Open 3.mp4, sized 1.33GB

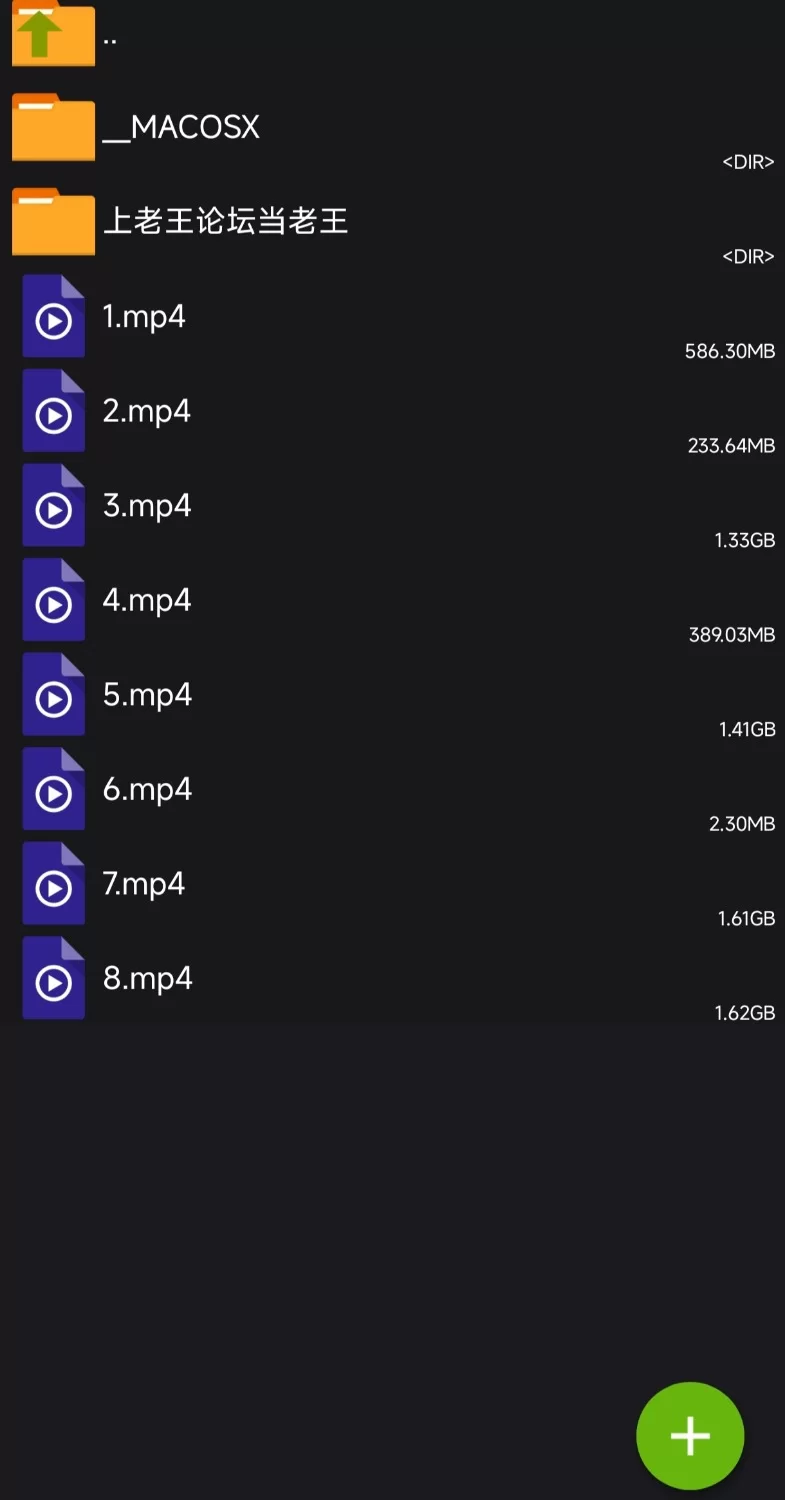pos(392,506)
